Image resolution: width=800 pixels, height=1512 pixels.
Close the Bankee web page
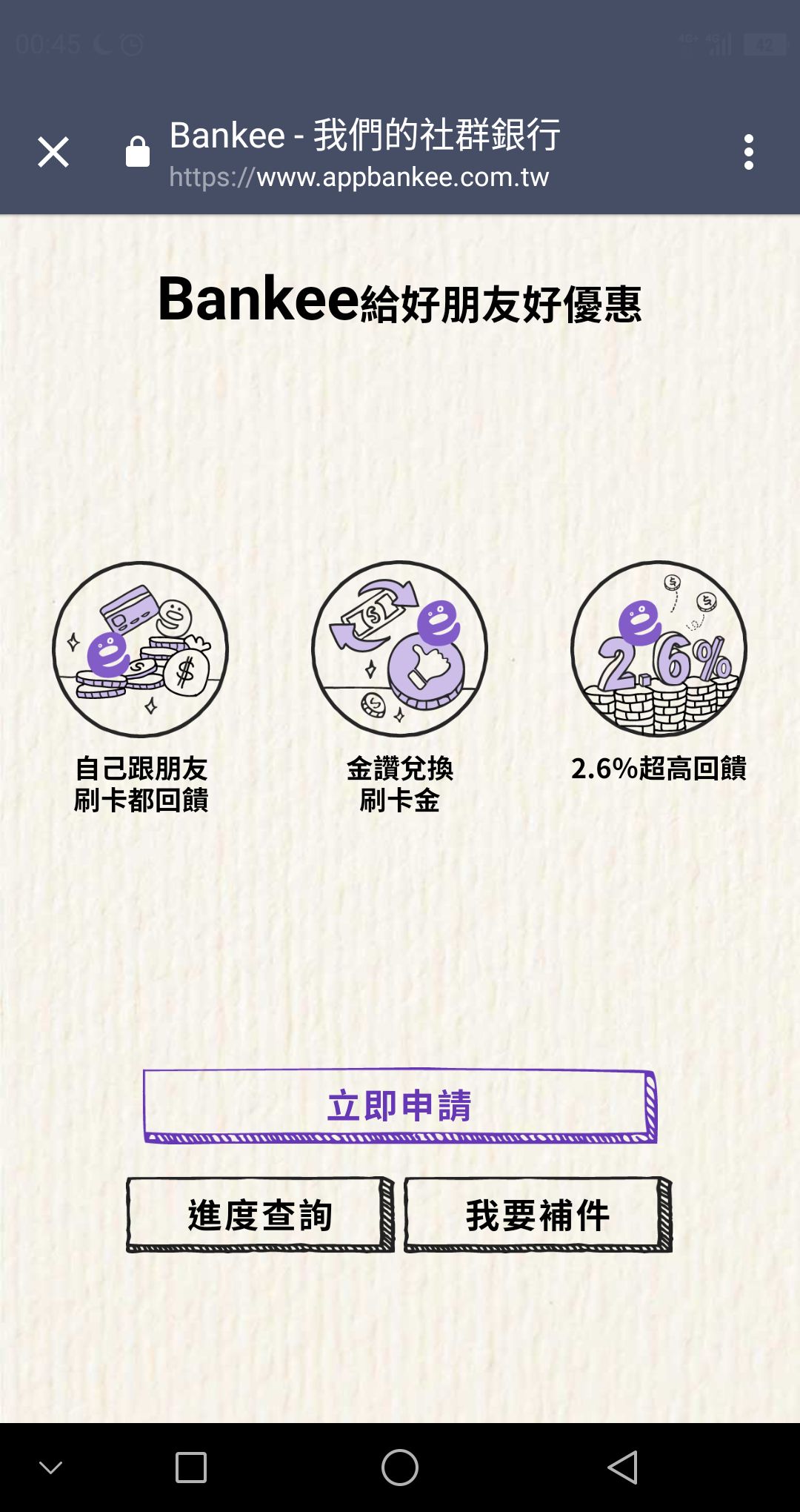[x=53, y=153]
